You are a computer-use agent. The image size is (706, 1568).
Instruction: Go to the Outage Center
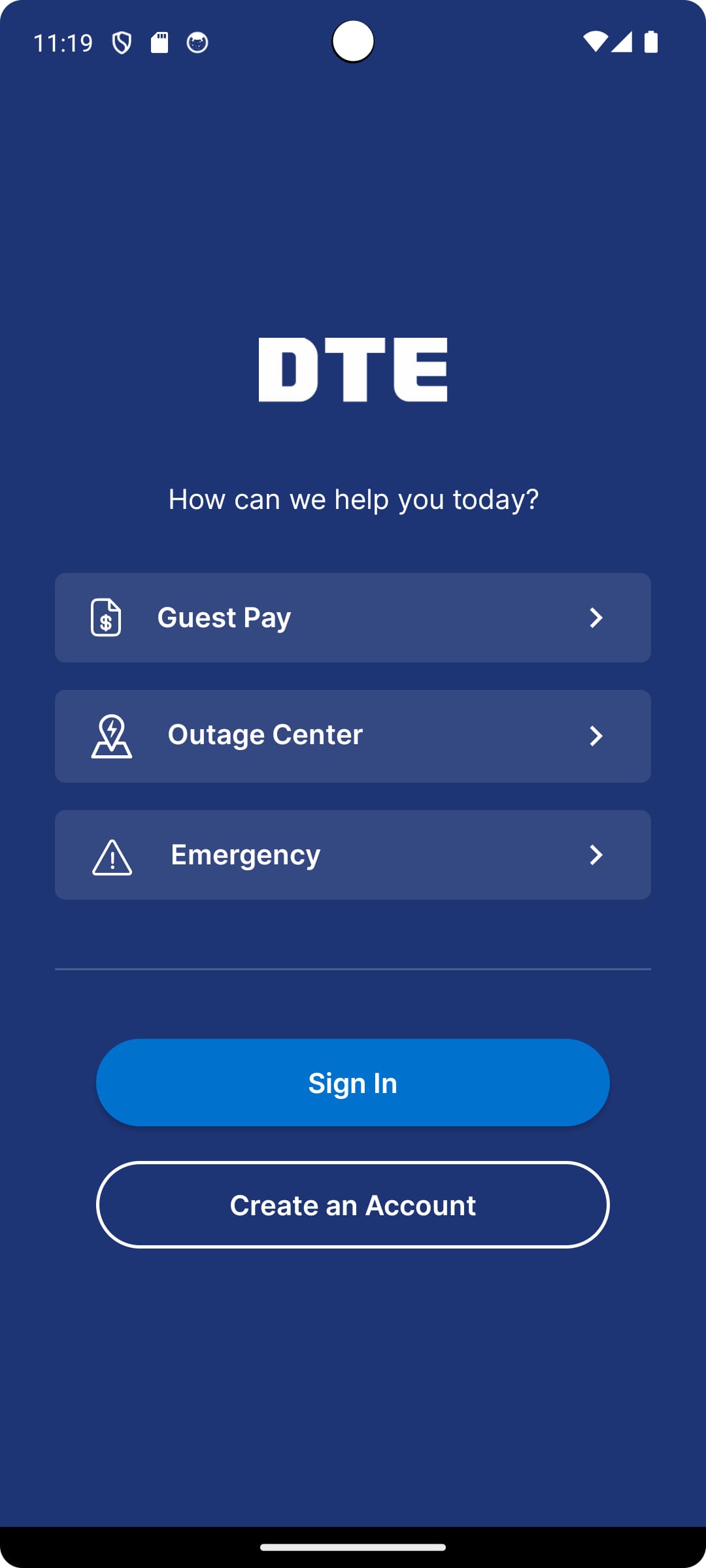[353, 736]
